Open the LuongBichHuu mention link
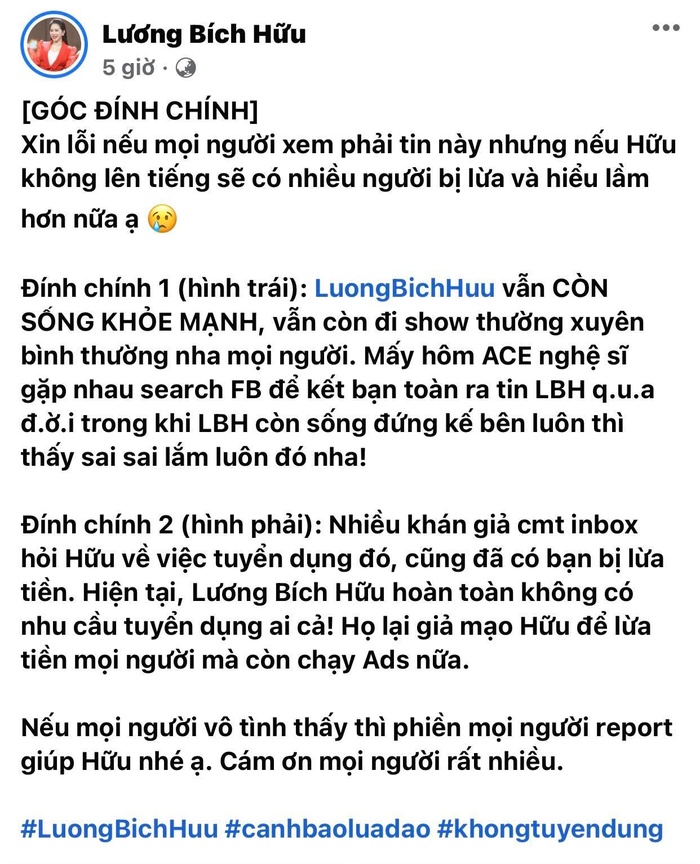This screenshot has width=700, height=864. click(x=404, y=288)
